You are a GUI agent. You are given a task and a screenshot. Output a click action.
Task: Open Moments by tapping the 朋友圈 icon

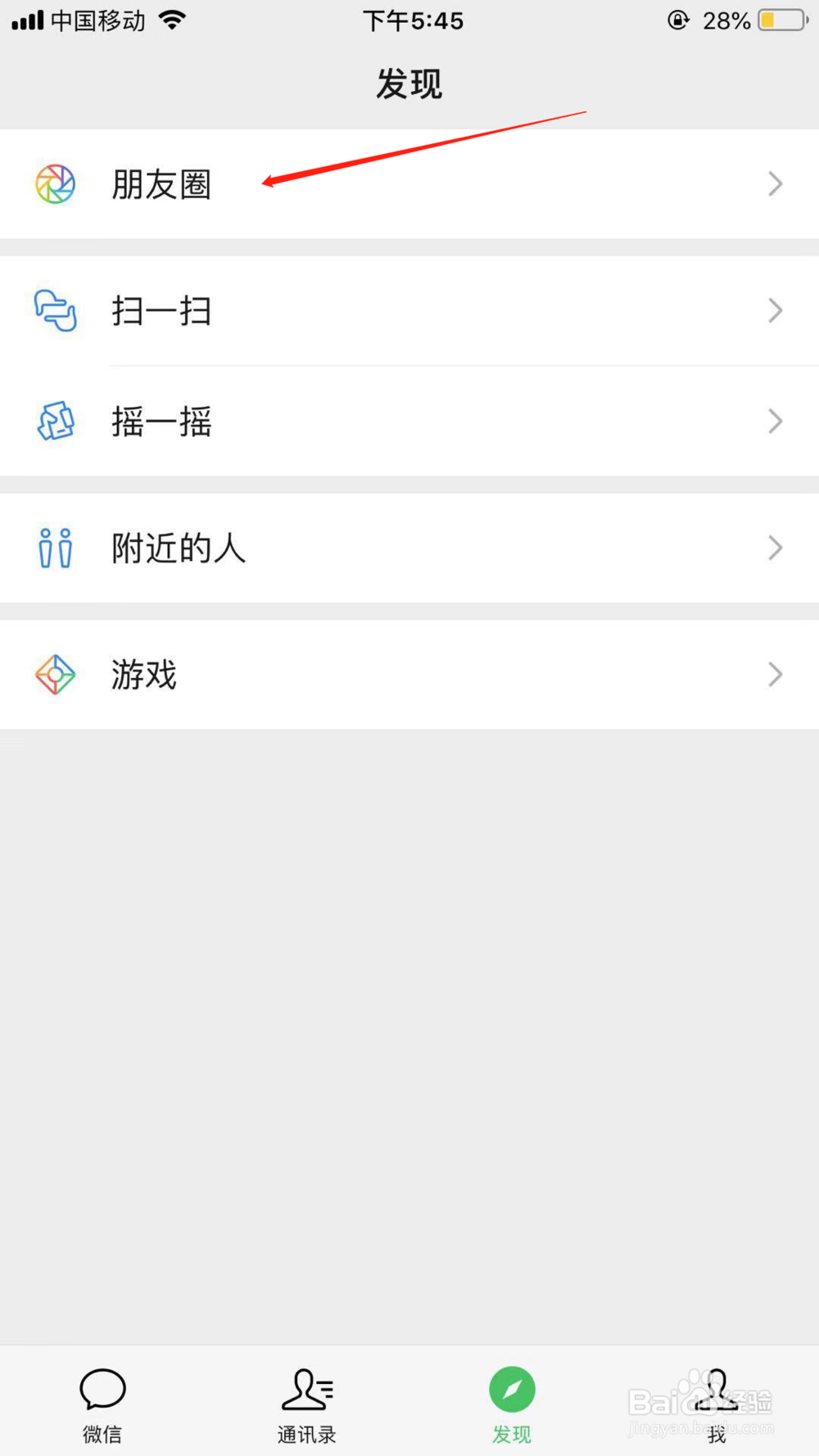pyautogui.click(x=55, y=184)
